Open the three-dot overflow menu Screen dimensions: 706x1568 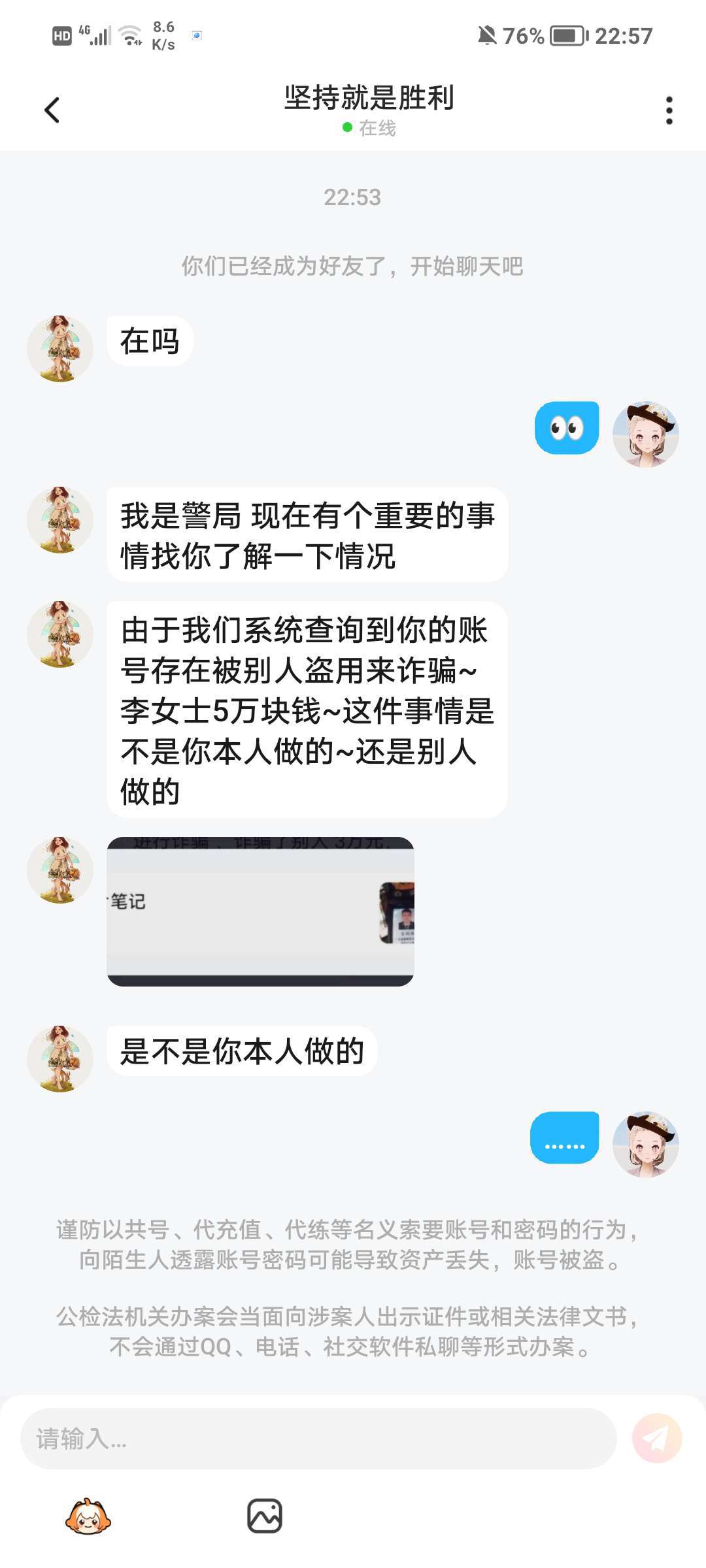click(x=669, y=110)
